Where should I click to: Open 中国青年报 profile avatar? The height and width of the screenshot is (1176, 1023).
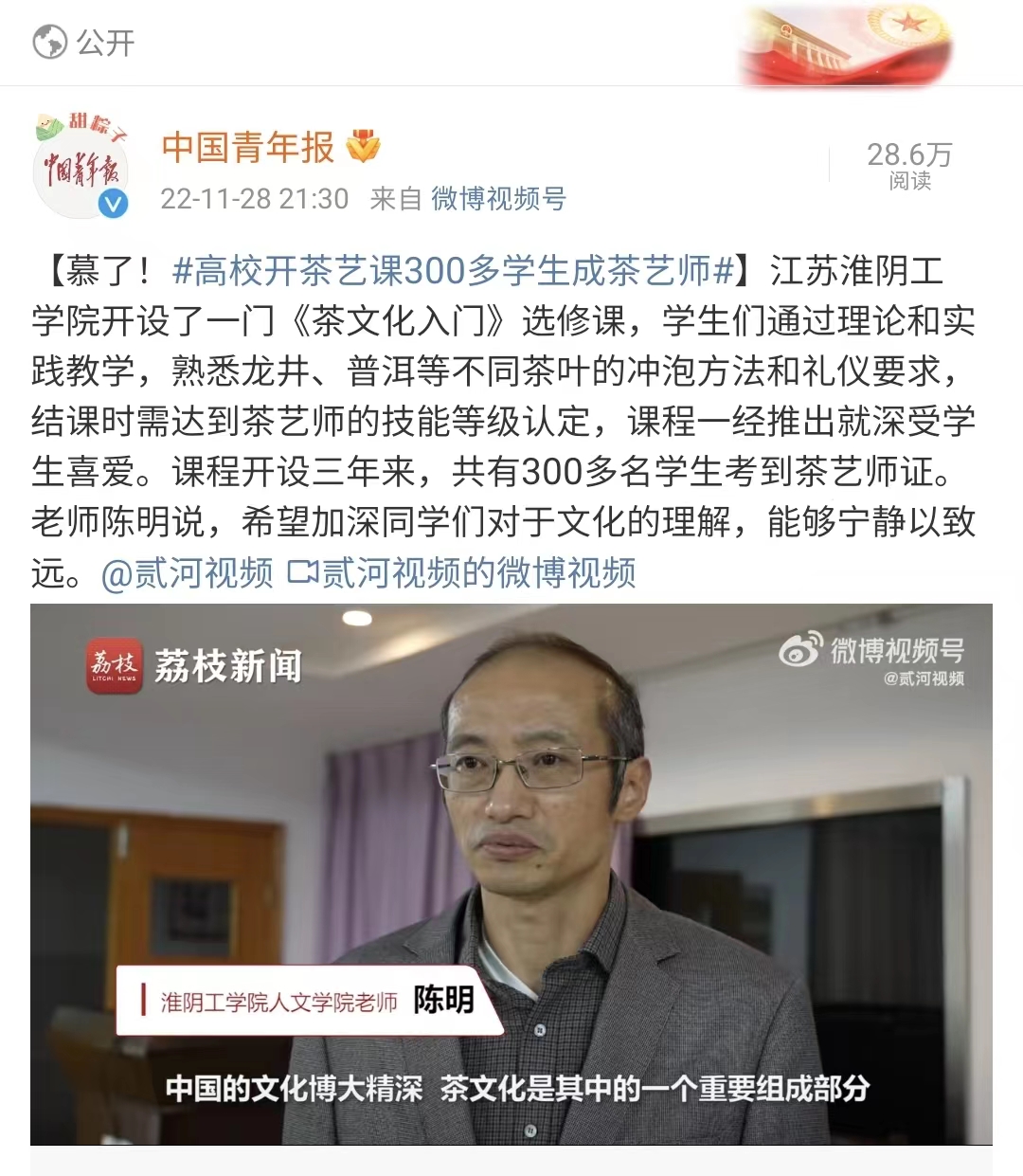click(x=81, y=168)
